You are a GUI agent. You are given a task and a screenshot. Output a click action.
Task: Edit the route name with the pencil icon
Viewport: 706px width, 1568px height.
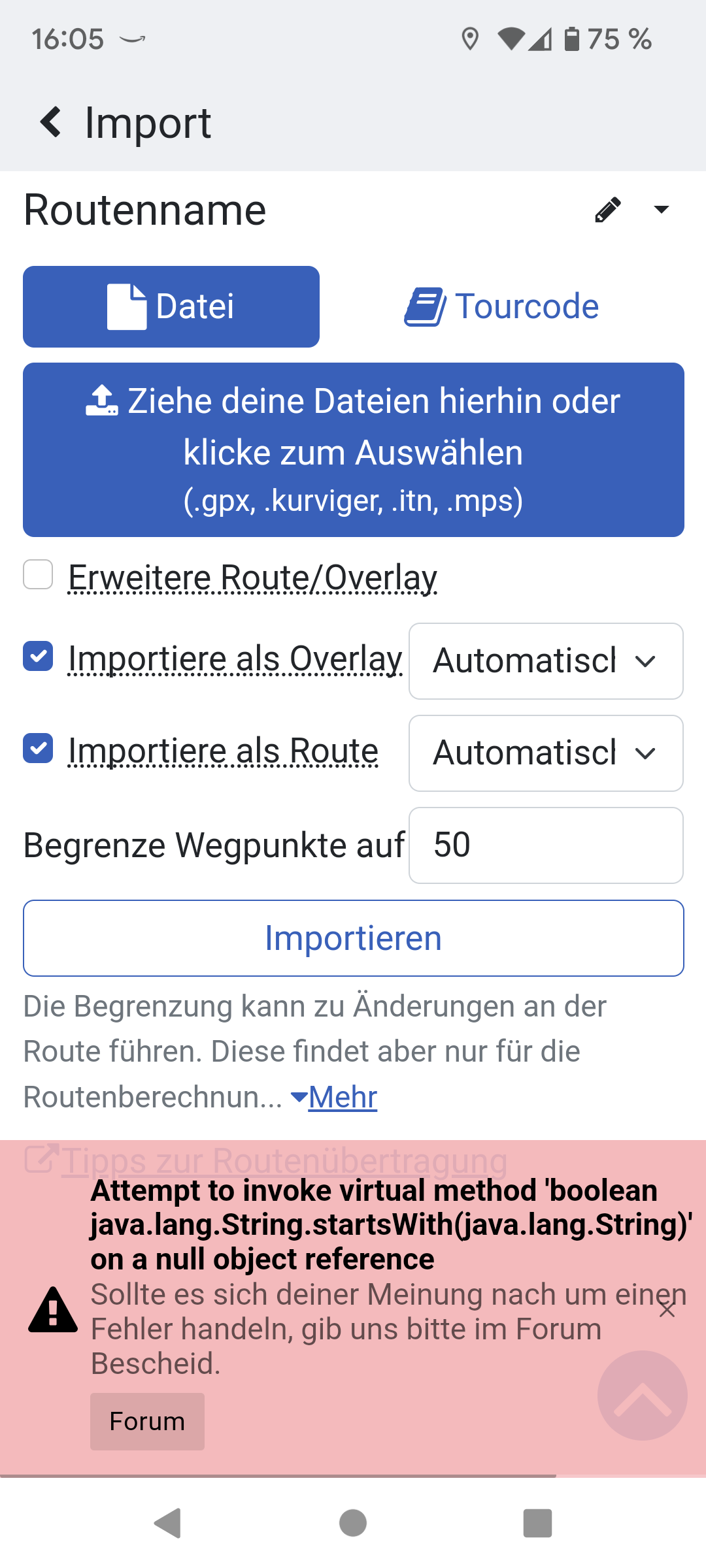tap(607, 210)
